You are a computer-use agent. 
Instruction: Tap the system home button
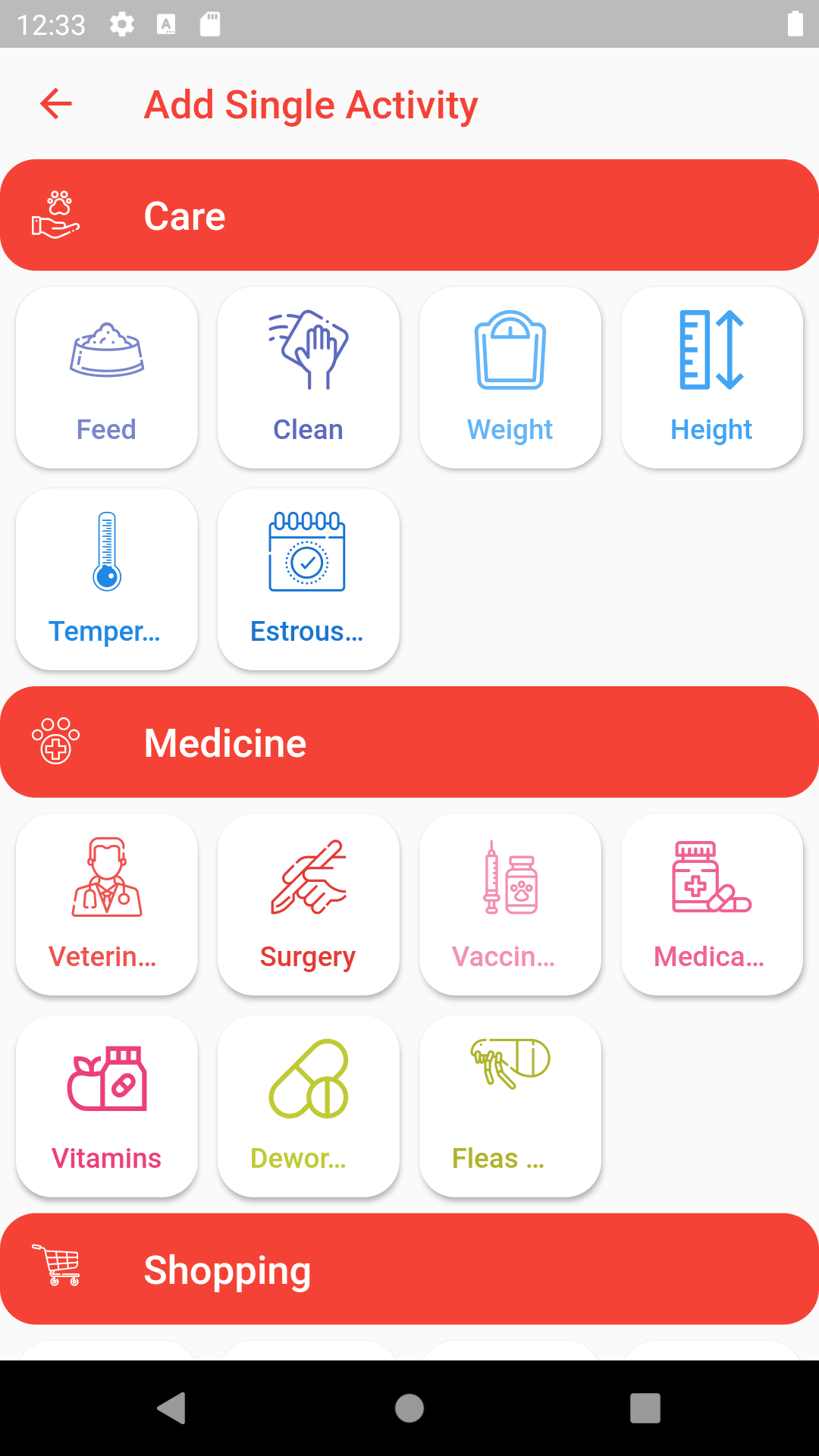click(x=409, y=1408)
